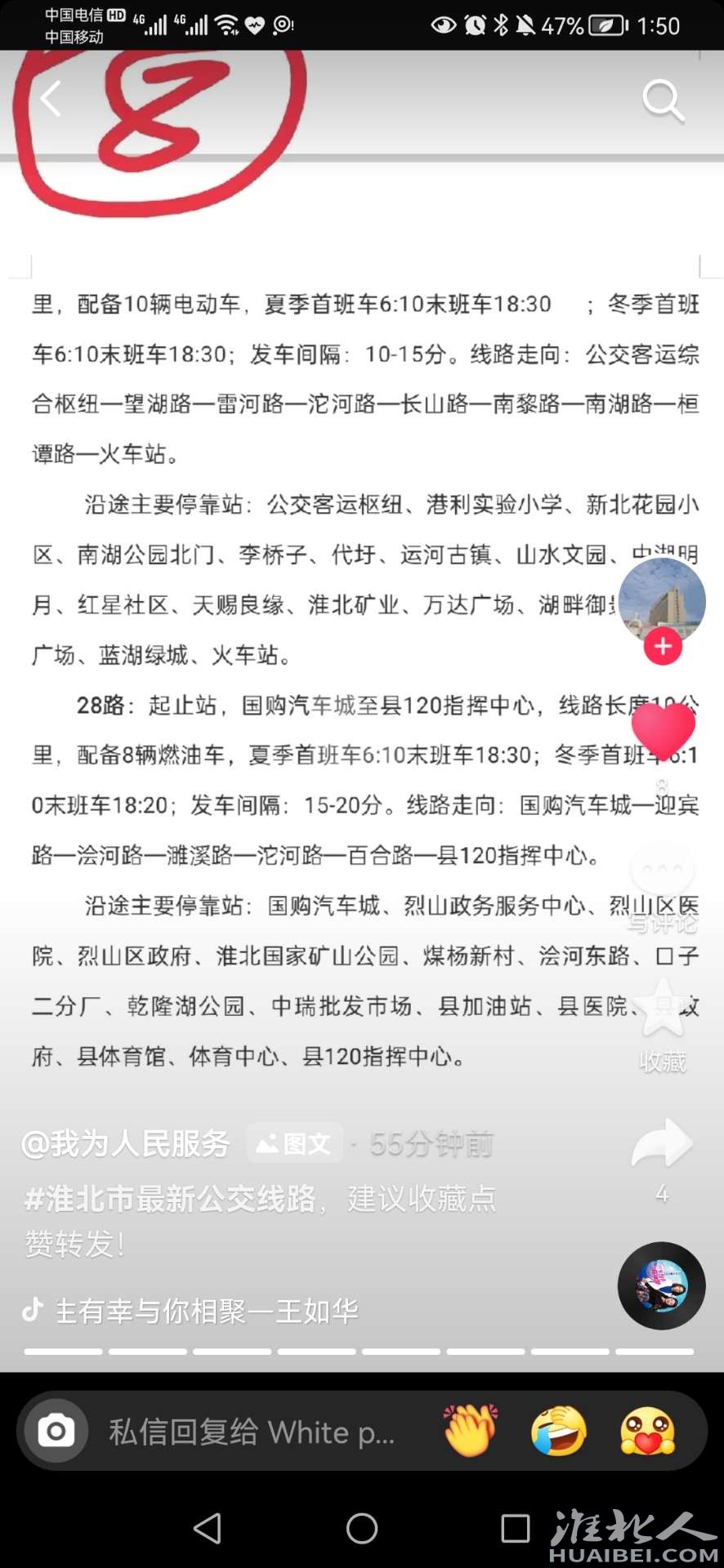Send the laughing tears emoji
Viewport: 724px width, 1568px height.
559,1431
